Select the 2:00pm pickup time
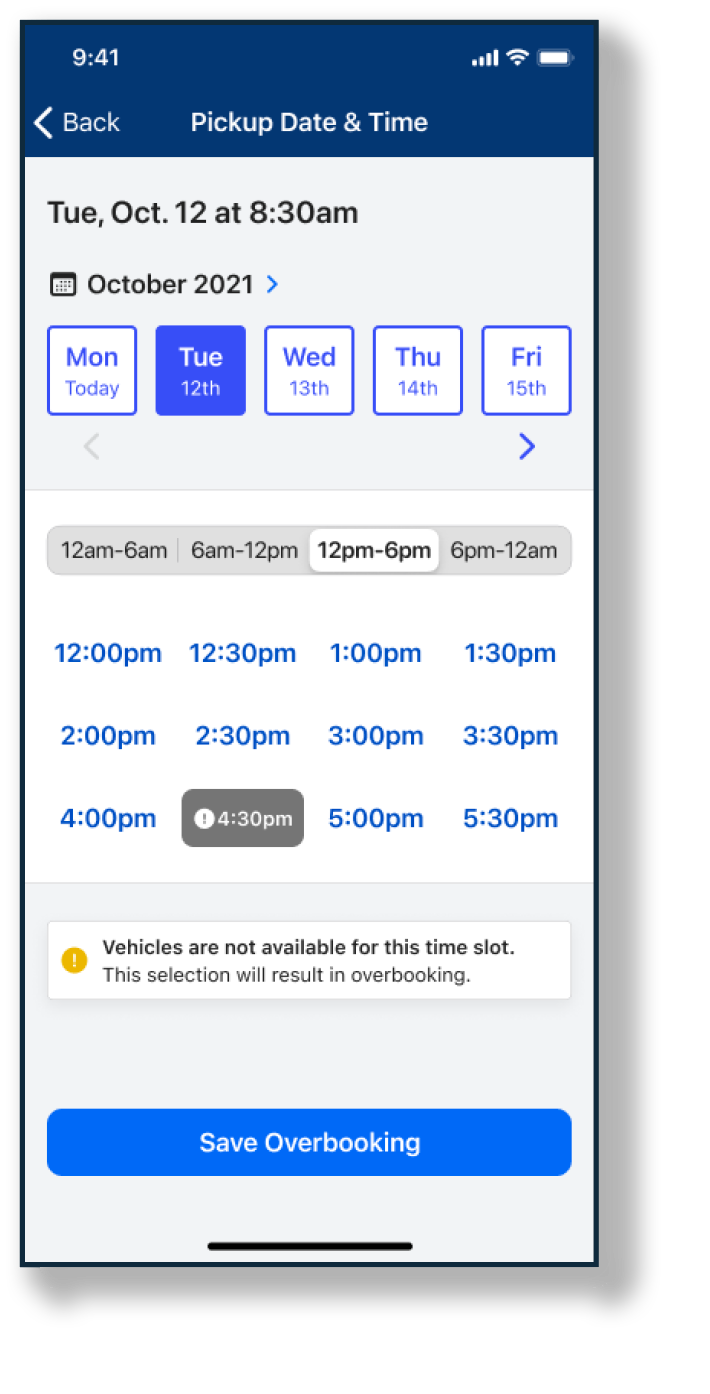This screenshot has width=710, height=1394. 108,737
